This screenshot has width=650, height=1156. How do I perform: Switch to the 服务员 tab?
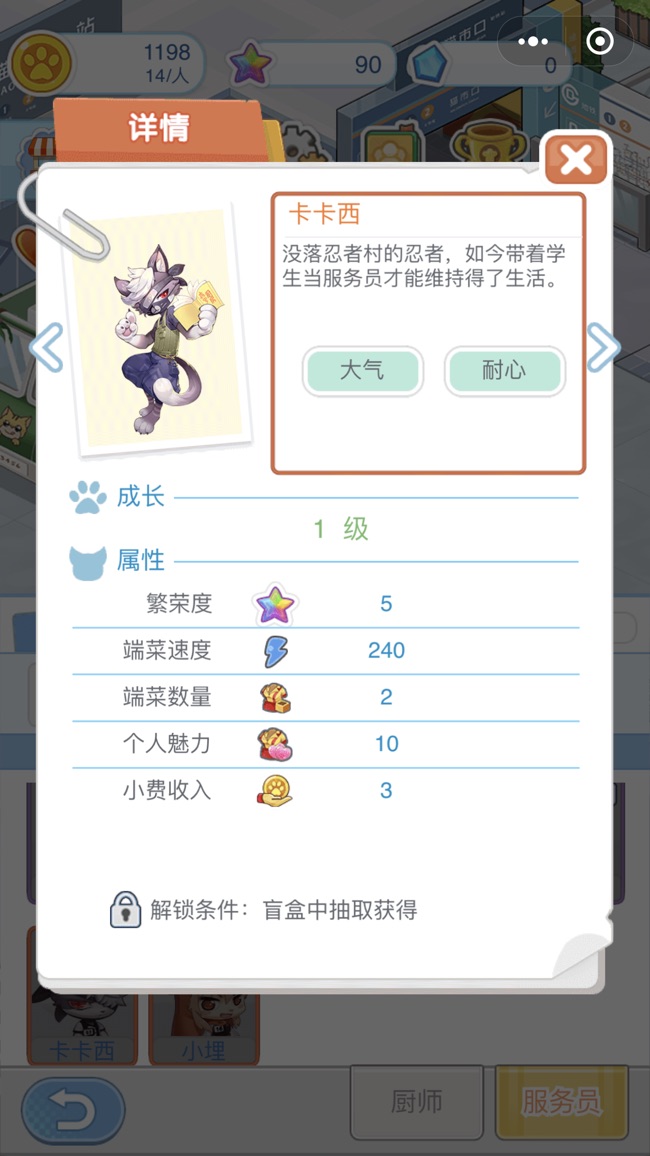561,1102
